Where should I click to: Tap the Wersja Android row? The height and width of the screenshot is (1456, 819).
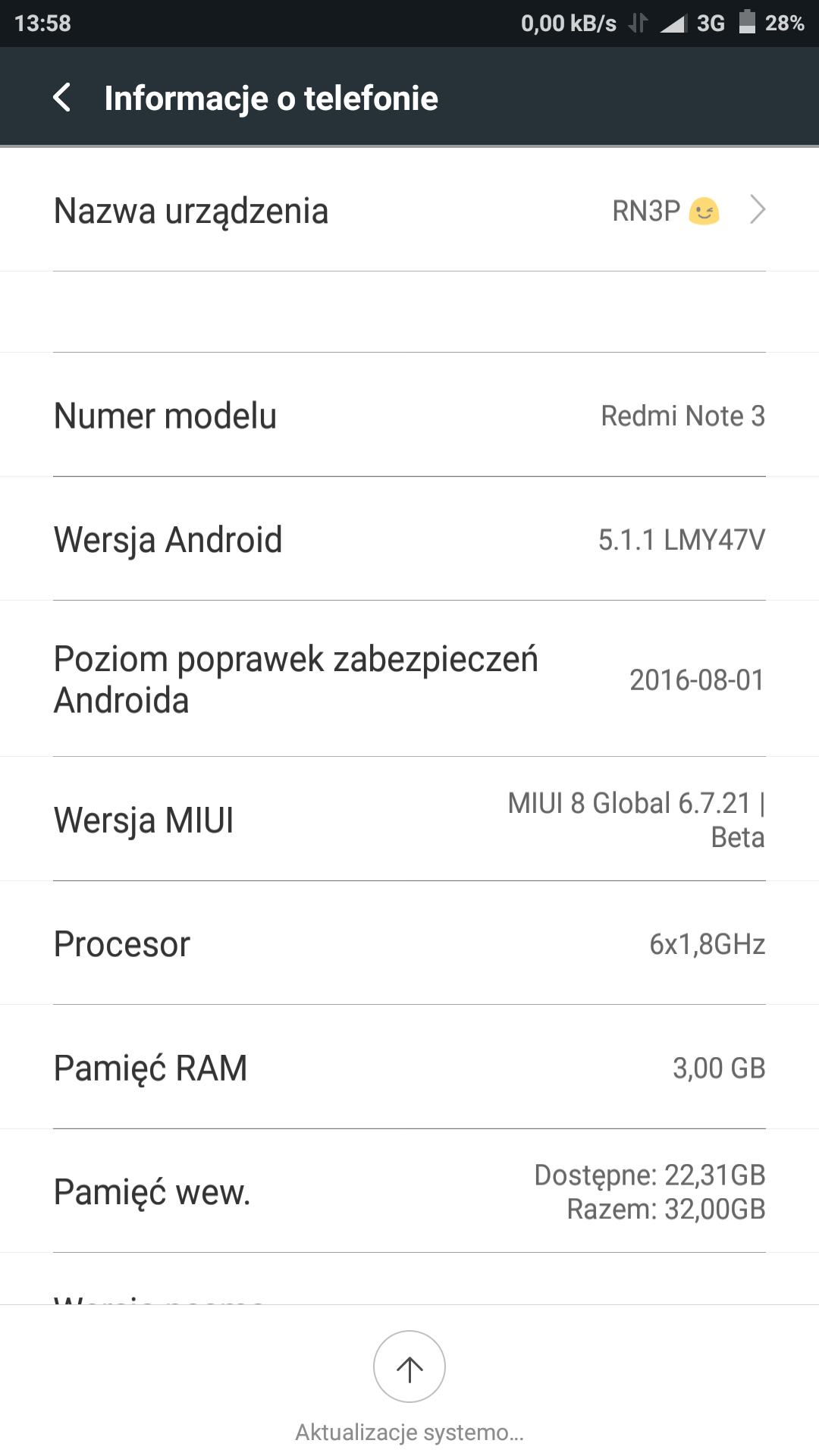pyautogui.click(x=409, y=540)
